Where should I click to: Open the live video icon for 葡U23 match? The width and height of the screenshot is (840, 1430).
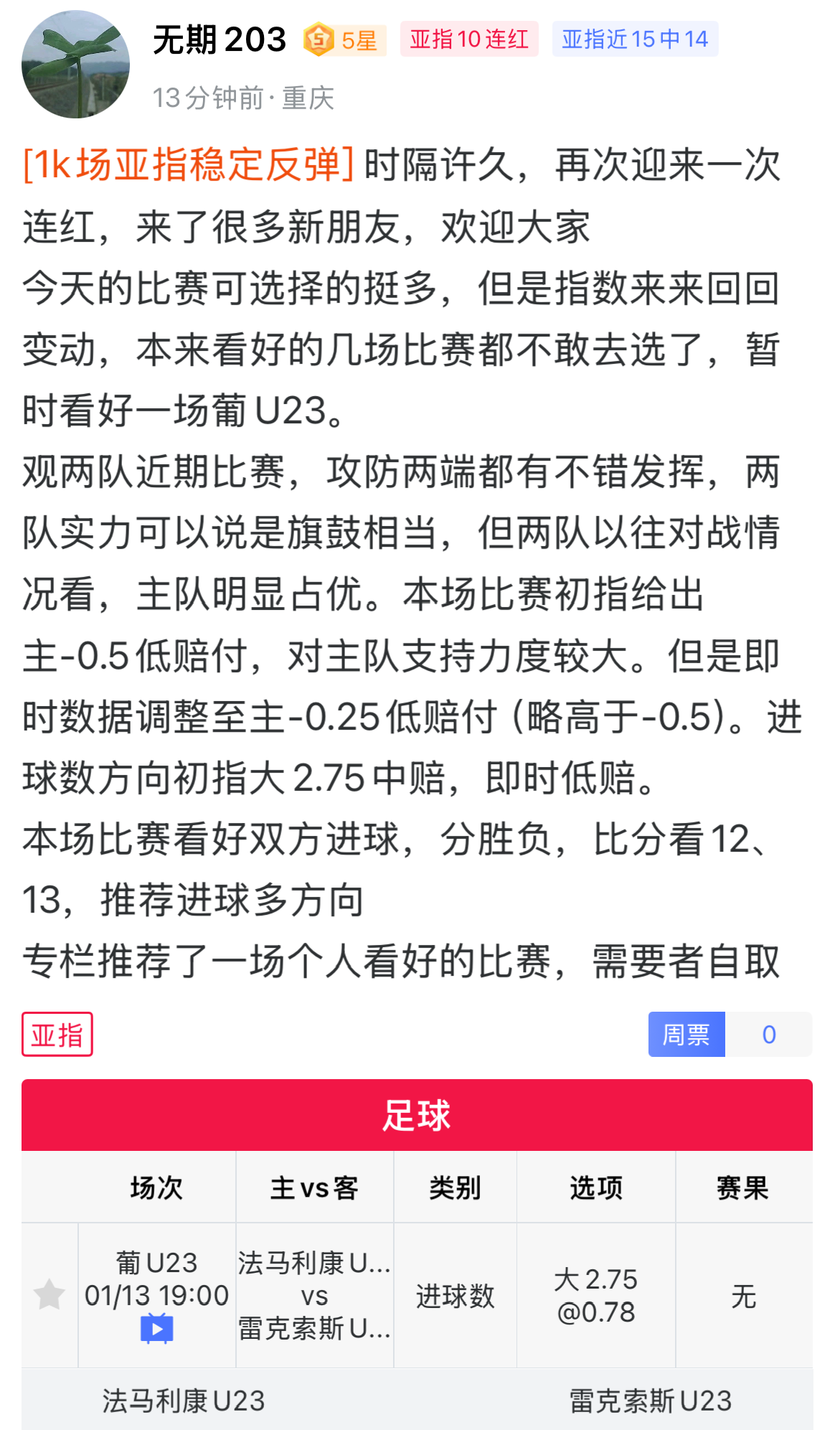156,1328
